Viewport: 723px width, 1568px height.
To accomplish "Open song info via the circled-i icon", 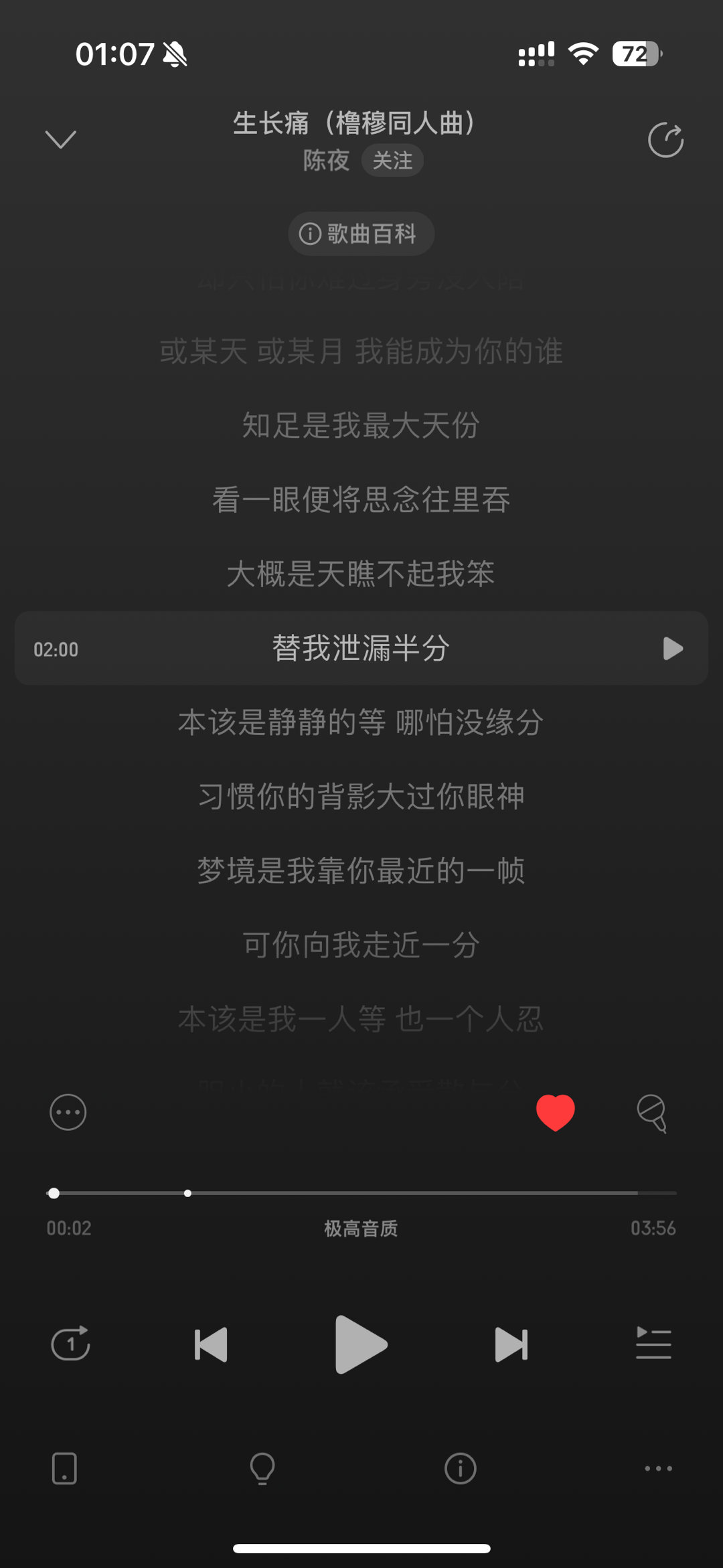I will click(x=459, y=1468).
